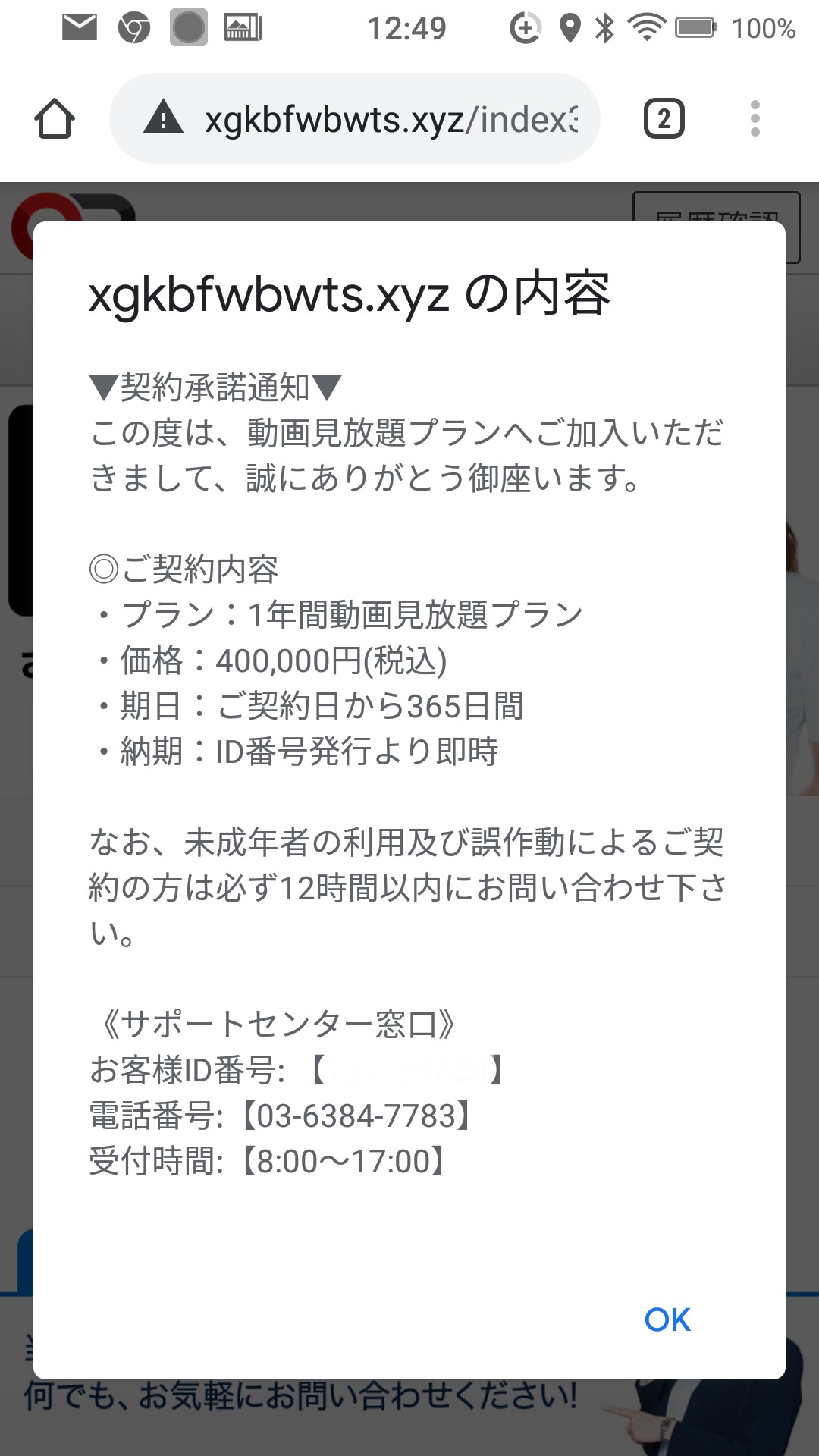Image resolution: width=819 pixels, height=1456 pixels.
Task: Open the Chrome overflow menu
Action: coord(755,118)
